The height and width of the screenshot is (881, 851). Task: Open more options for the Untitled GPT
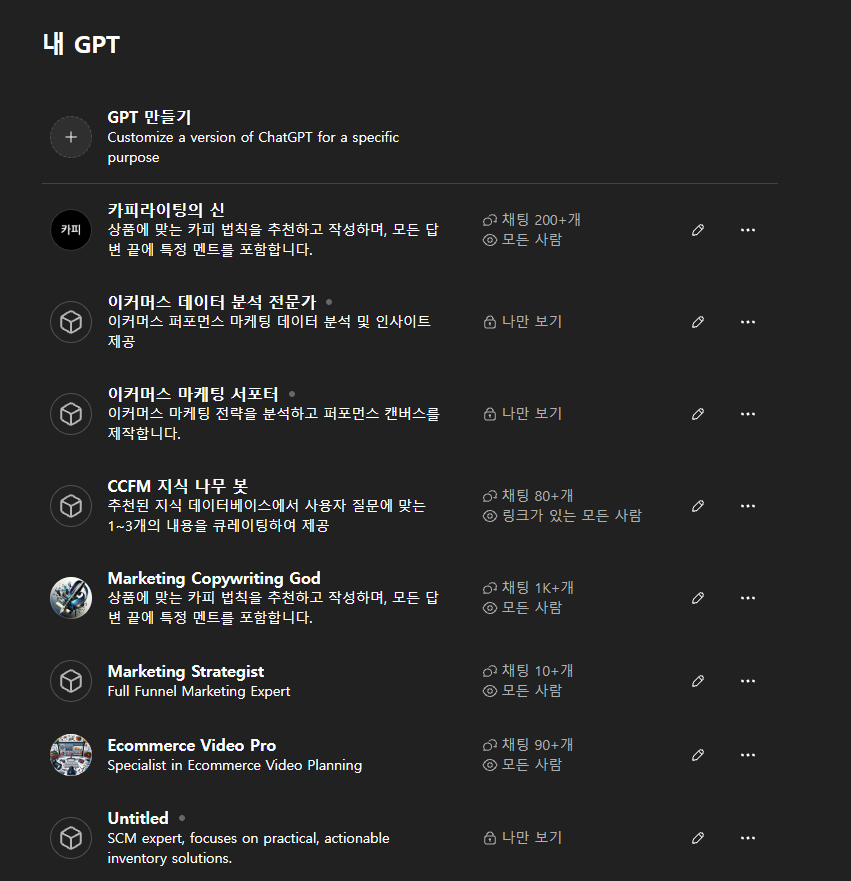pyautogui.click(x=748, y=838)
